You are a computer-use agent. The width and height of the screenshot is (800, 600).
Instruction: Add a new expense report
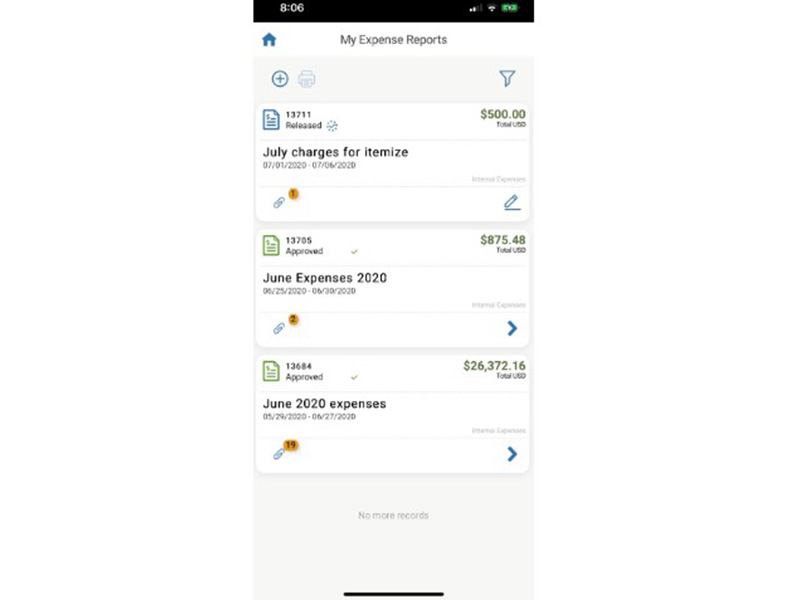280,79
